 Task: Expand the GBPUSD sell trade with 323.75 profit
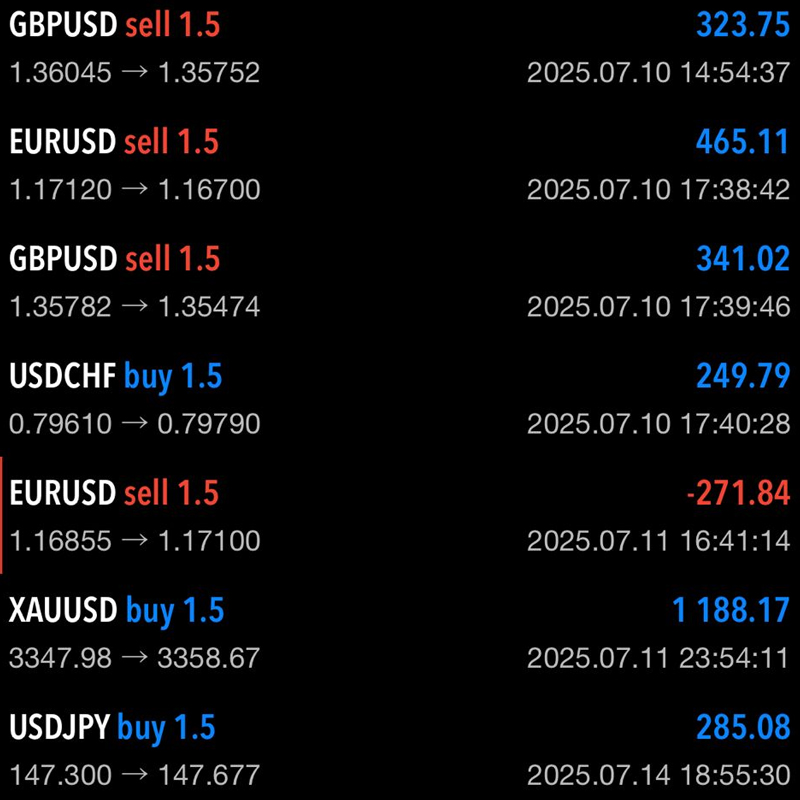pos(400,48)
